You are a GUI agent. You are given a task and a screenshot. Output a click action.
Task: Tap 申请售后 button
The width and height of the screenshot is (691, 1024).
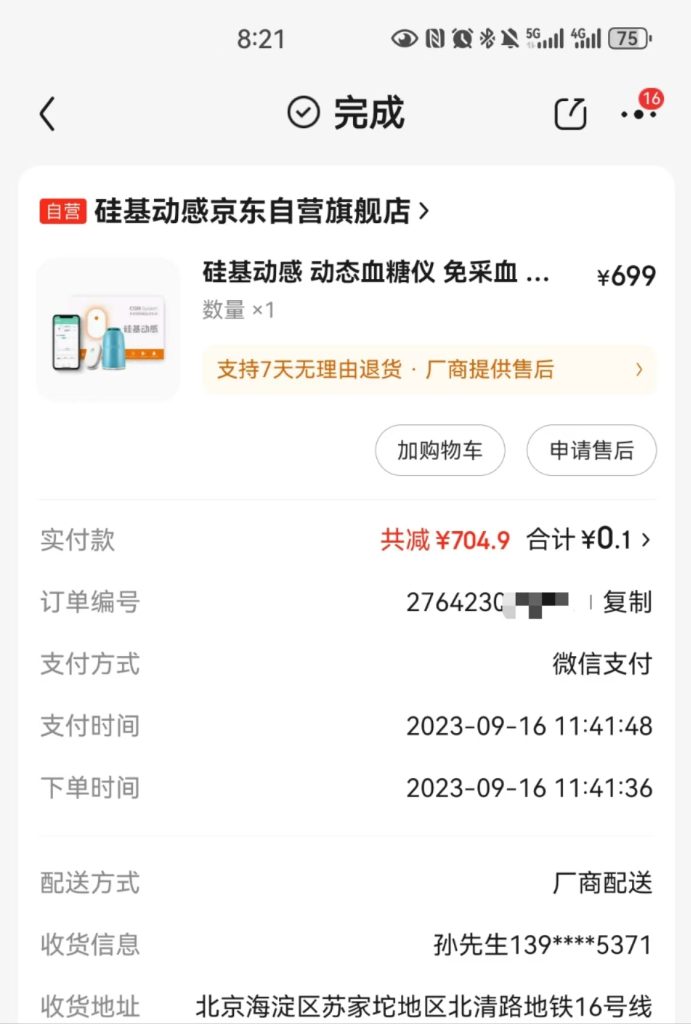point(591,451)
